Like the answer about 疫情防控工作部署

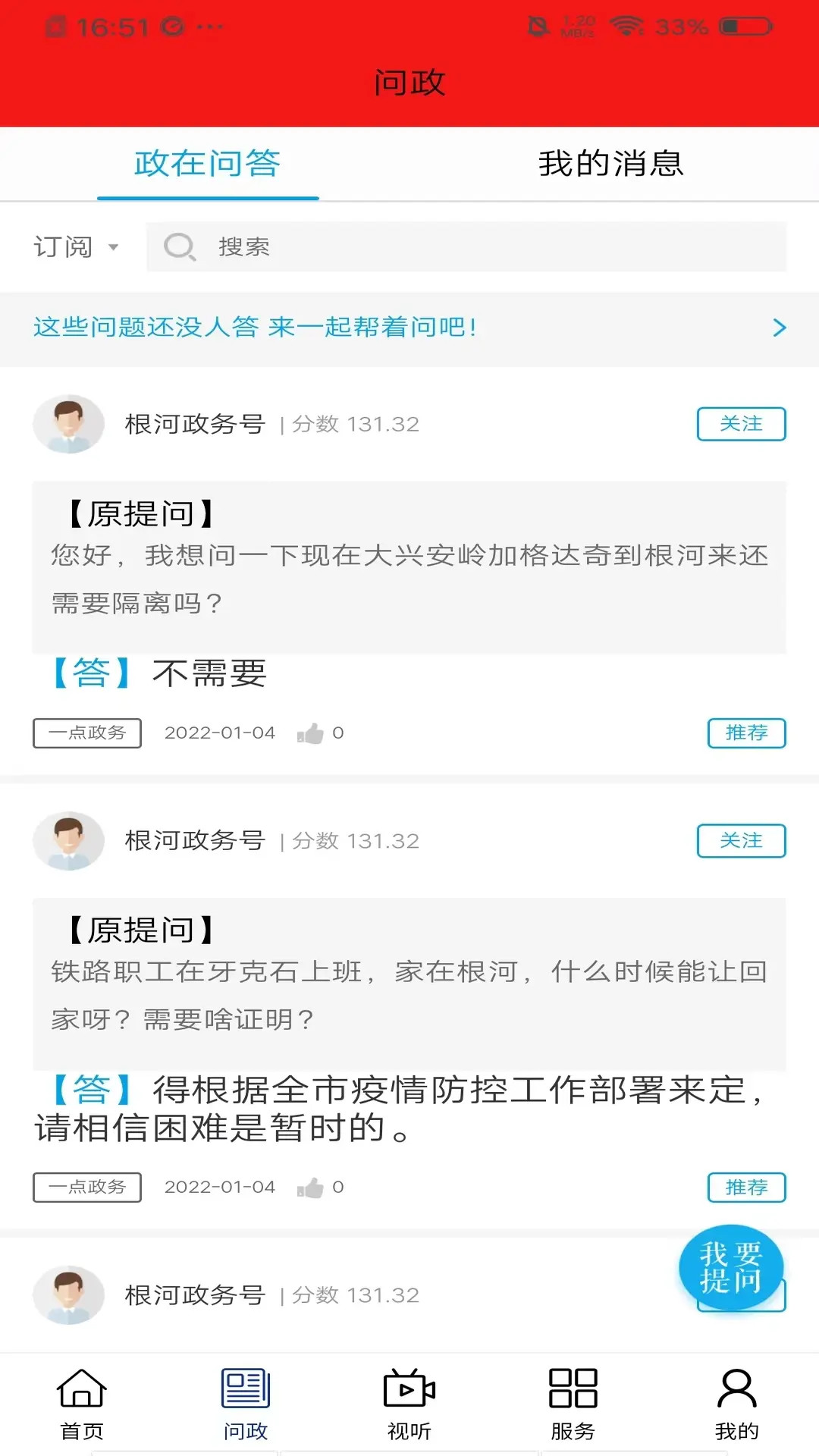point(310,1188)
